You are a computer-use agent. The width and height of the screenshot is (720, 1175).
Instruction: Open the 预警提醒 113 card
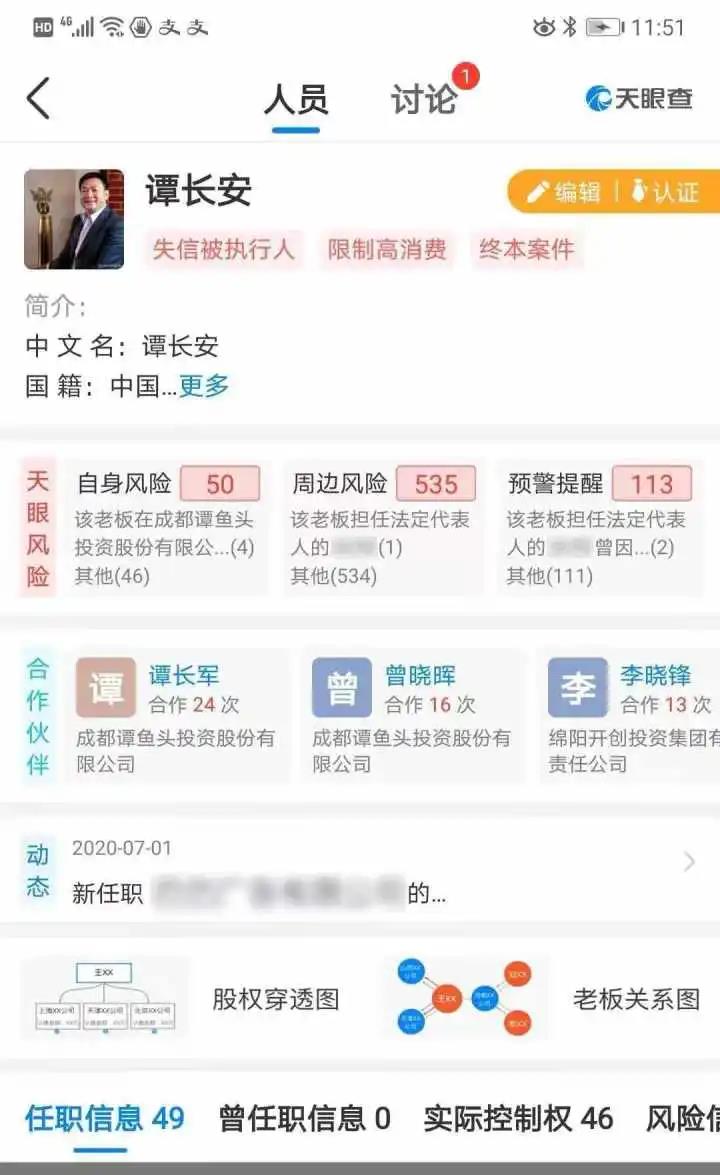point(599,527)
